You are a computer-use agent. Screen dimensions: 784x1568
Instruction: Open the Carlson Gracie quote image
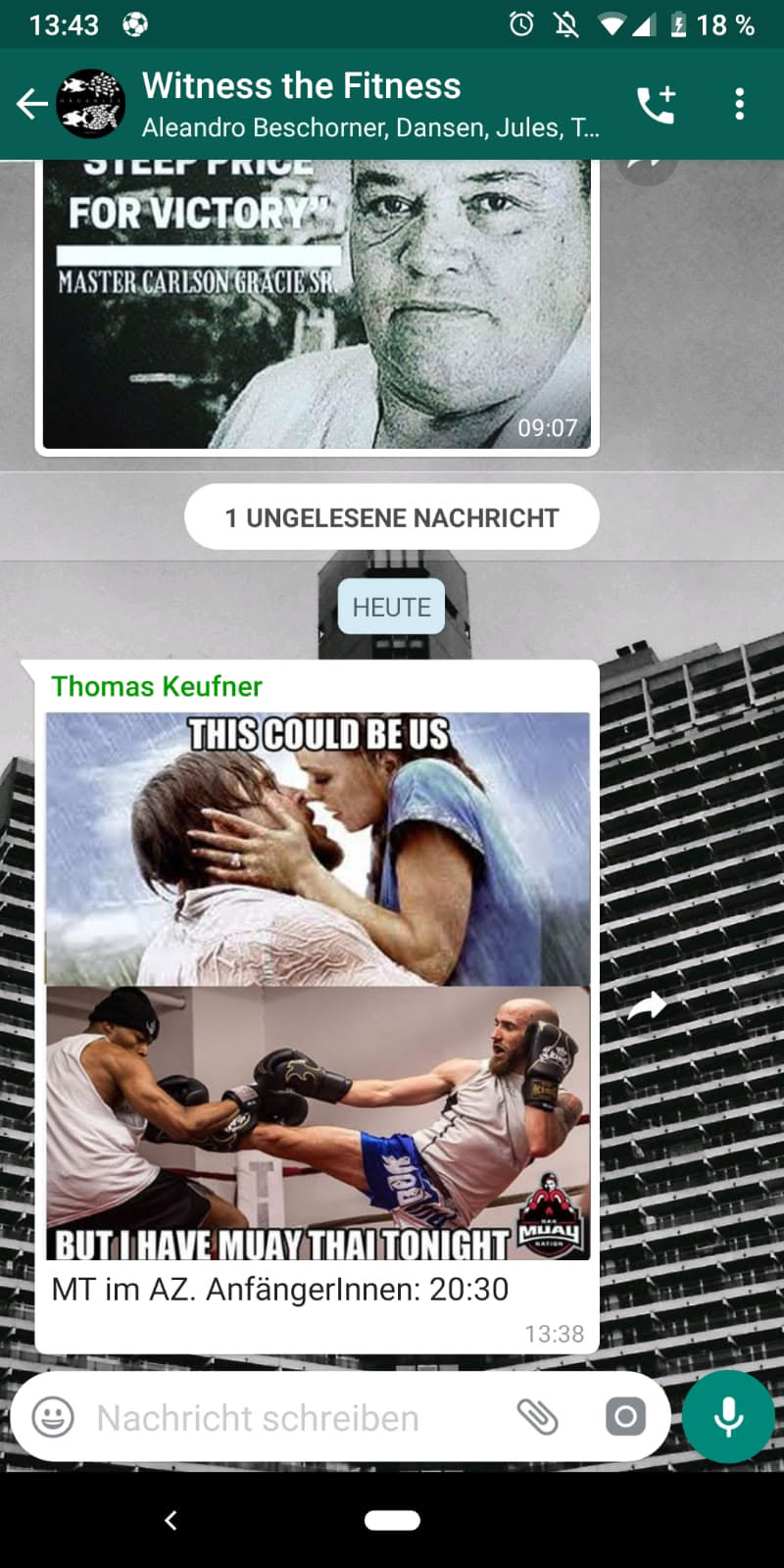tap(317, 304)
